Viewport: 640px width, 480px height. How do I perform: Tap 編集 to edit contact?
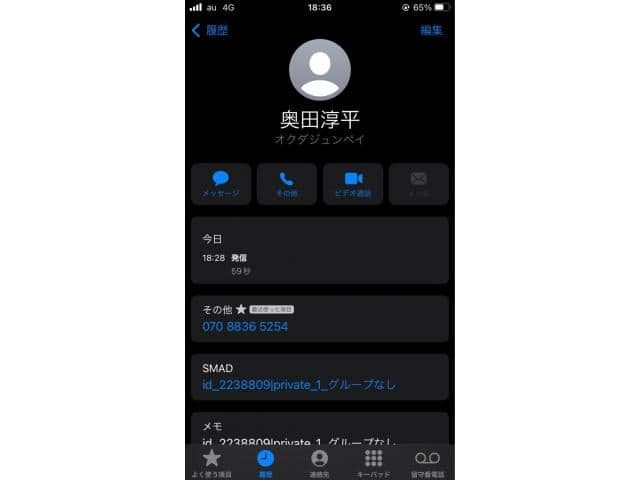click(x=431, y=30)
